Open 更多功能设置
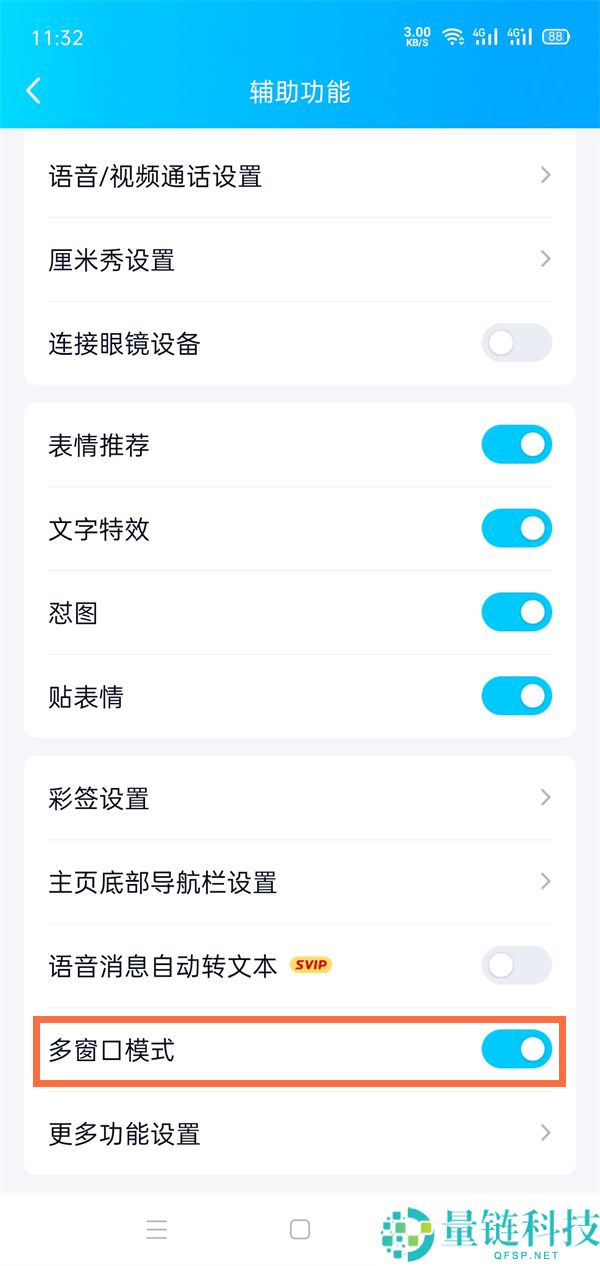 (300, 1133)
